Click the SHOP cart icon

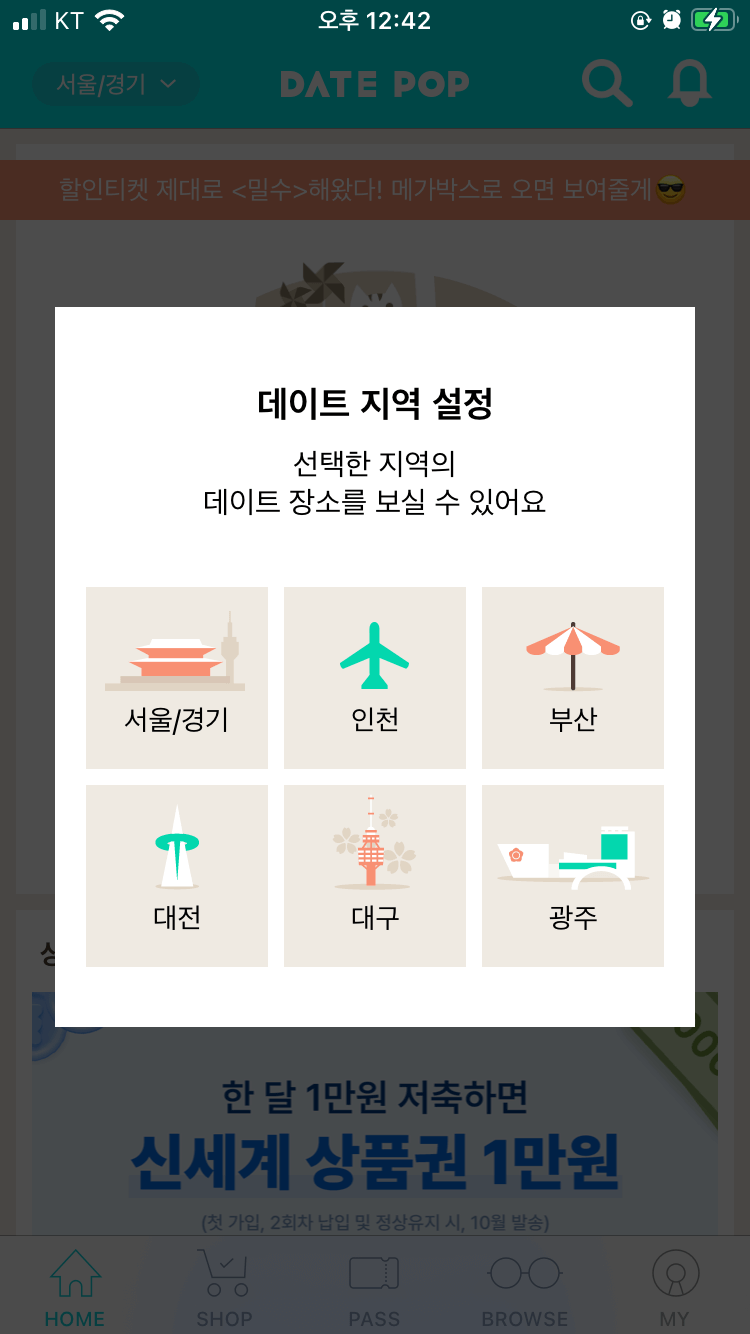224,1272
